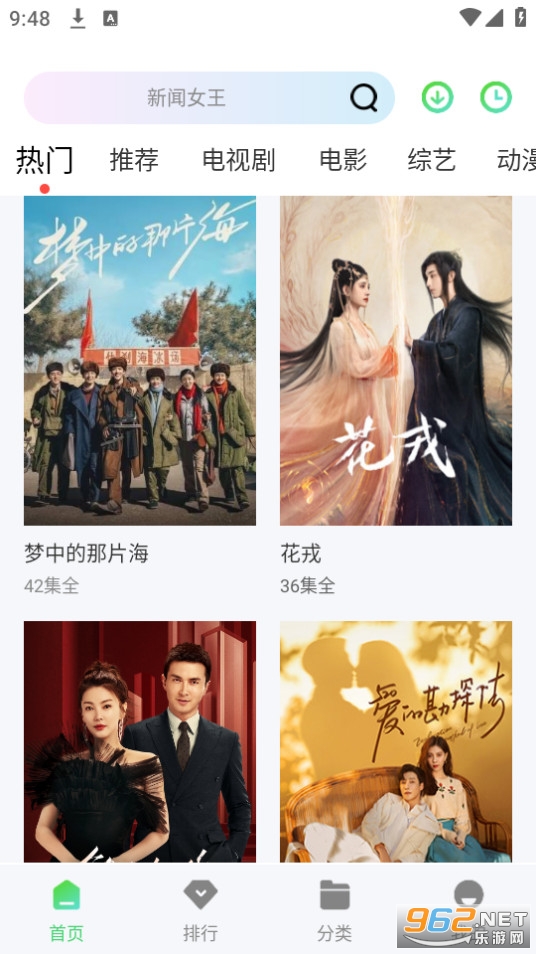This screenshot has width=536, height=954.
Task: Select the 热门 tab
Action: pos(44,160)
